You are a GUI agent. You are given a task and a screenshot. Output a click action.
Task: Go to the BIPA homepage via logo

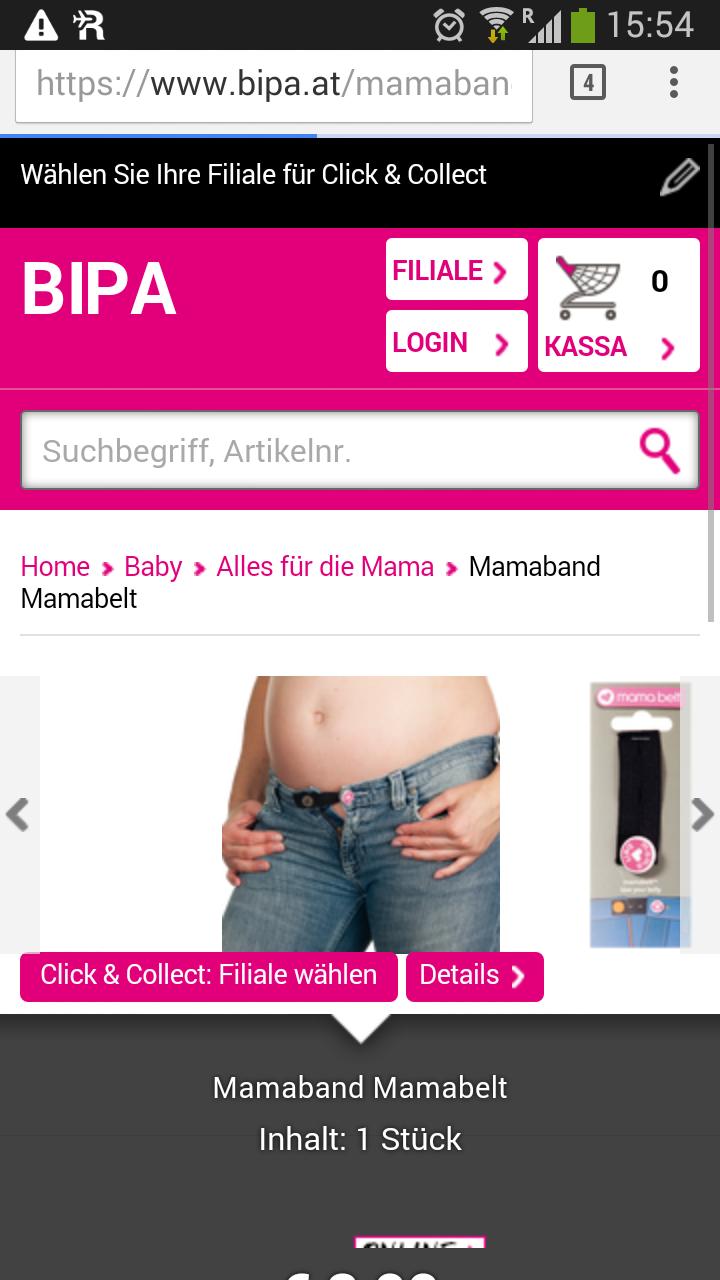pos(99,291)
